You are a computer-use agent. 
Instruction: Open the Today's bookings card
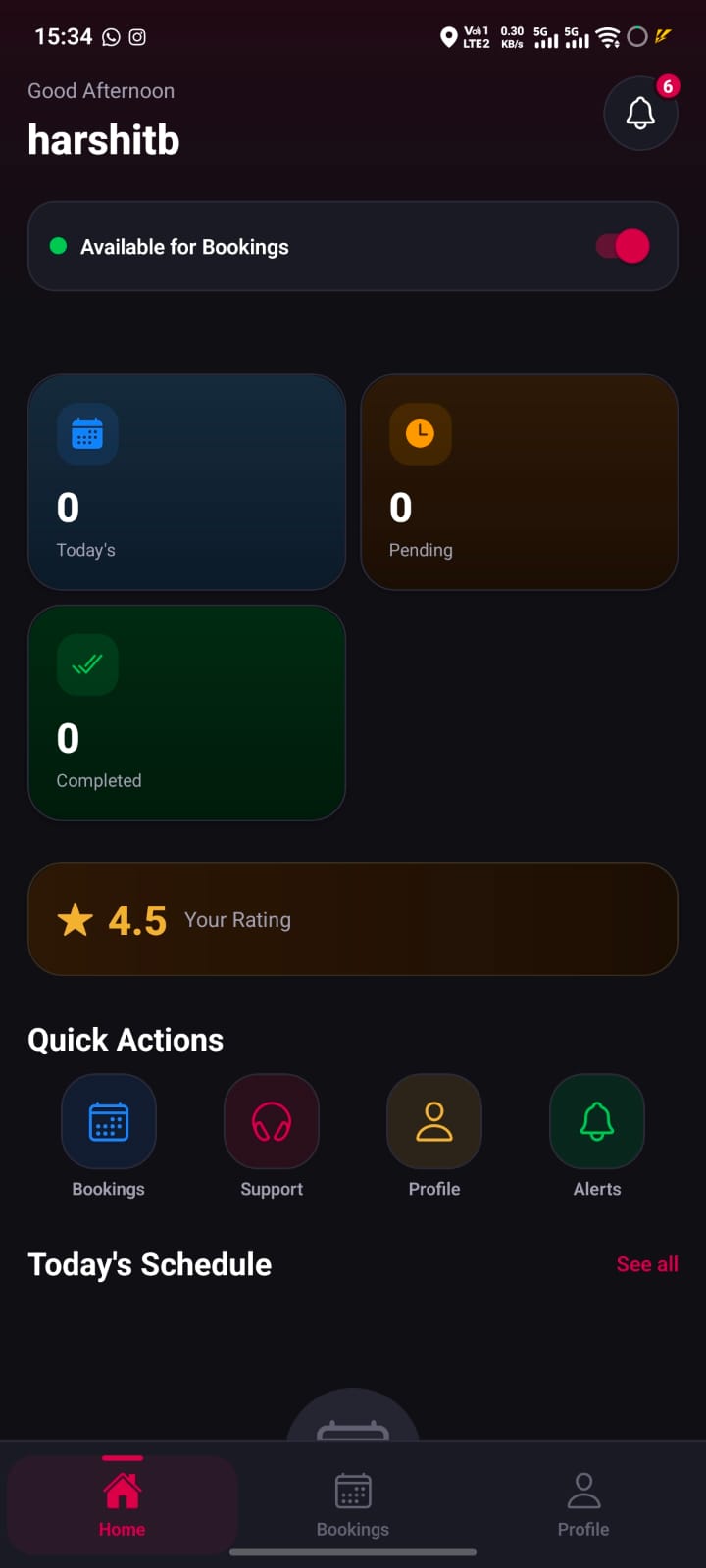(x=186, y=482)
